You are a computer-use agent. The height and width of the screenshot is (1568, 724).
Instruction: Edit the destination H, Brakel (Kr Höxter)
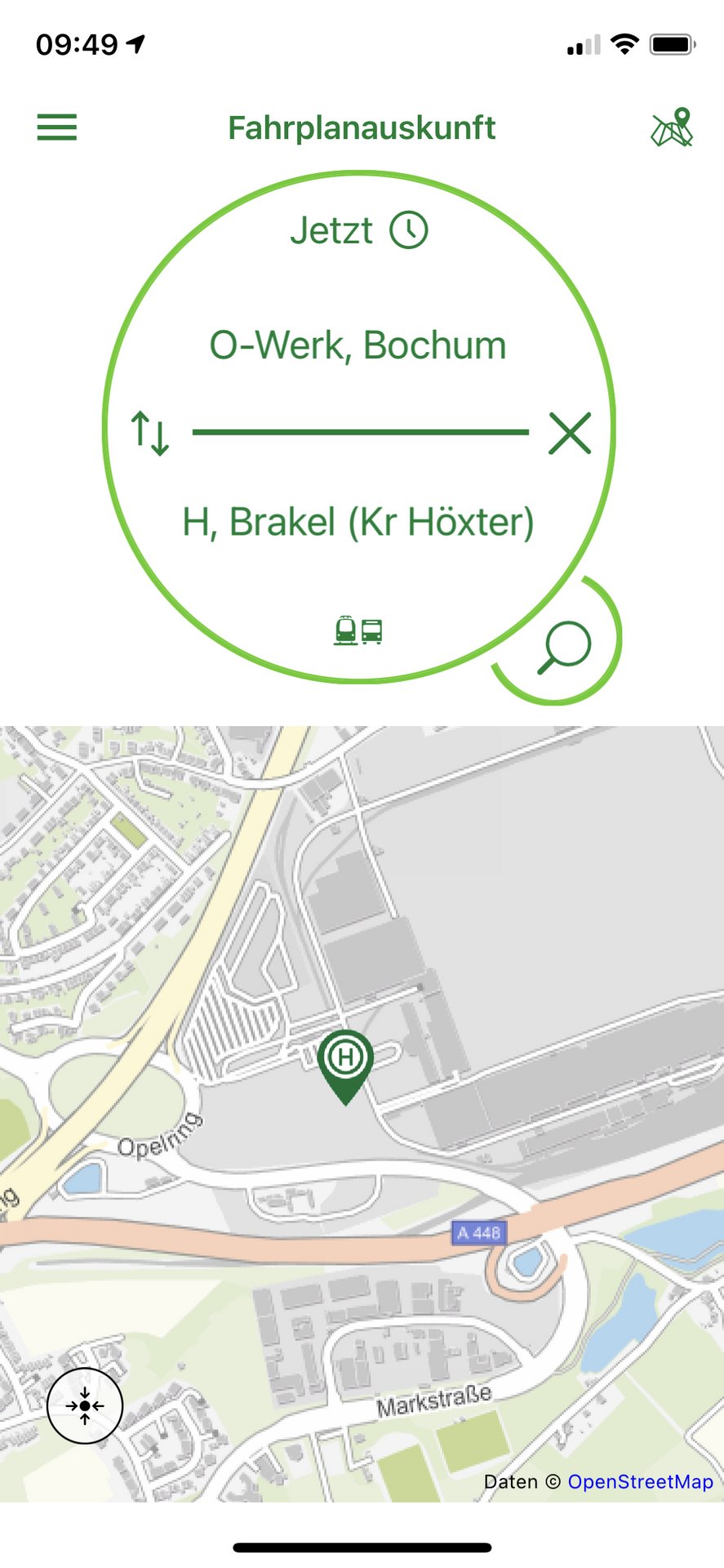358,522
